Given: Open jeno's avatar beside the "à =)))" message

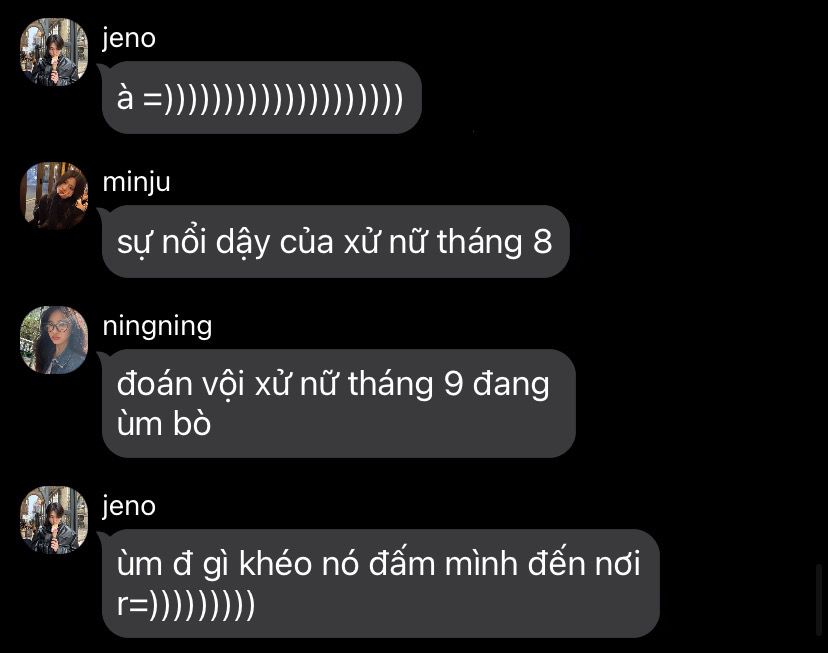Looking at the screenshot, I should click(x=54, y=52).
